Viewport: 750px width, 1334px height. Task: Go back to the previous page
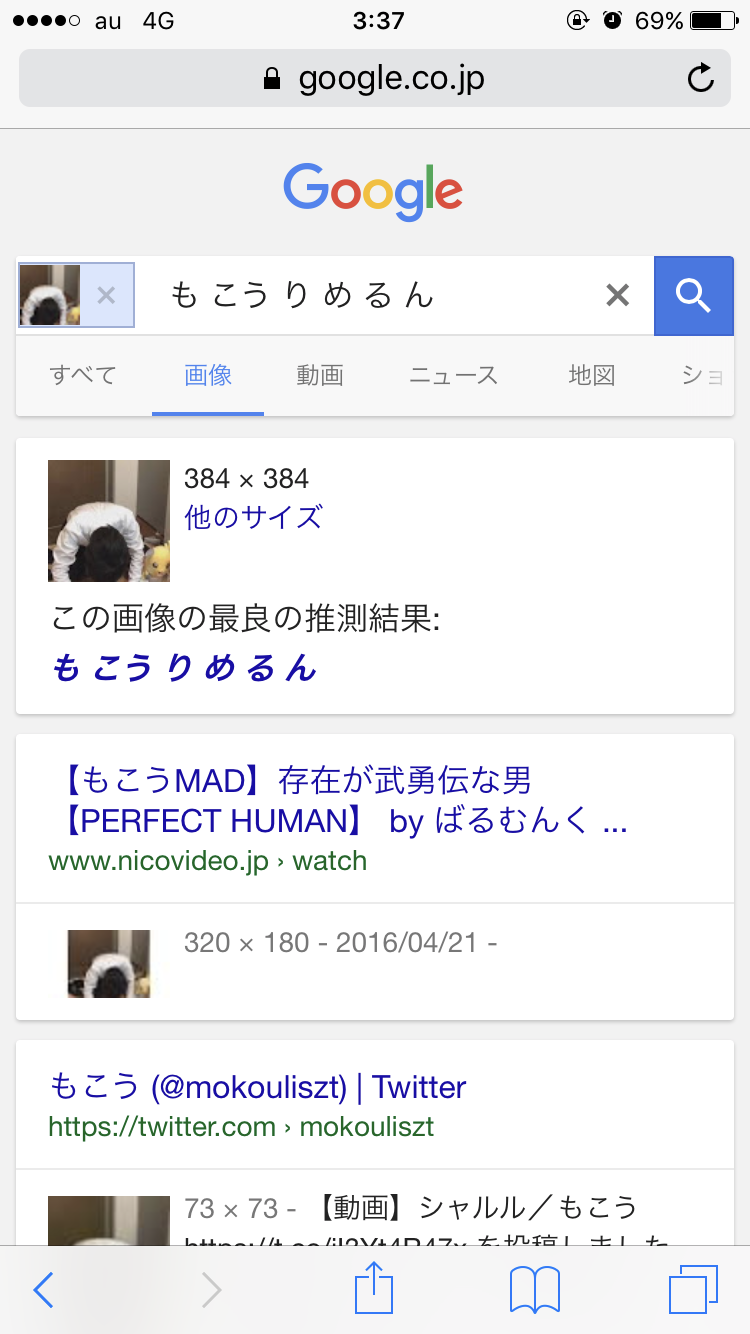(43, 1290)
